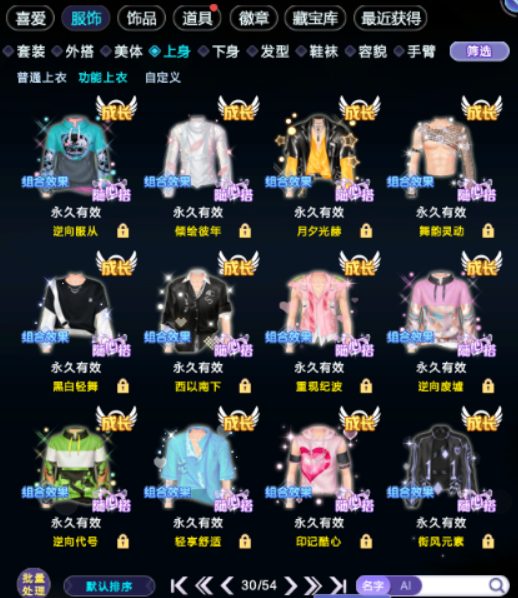The width and height of the screenshot is (518, 598).
Task: Switch to the 喜爱 tab
Action: click(x=31, y=18)
